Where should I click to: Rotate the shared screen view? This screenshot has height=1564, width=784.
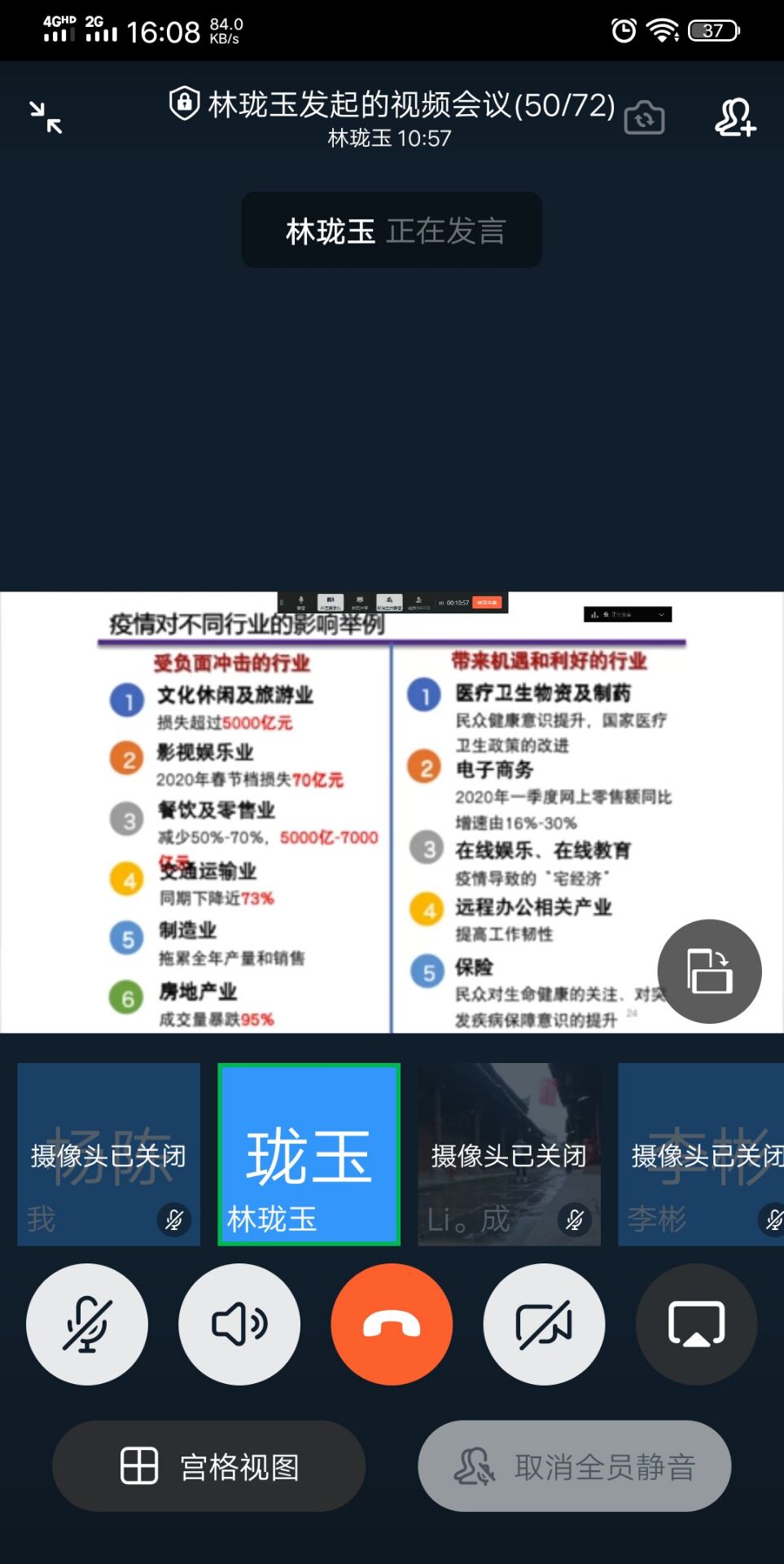coord(709,971)
